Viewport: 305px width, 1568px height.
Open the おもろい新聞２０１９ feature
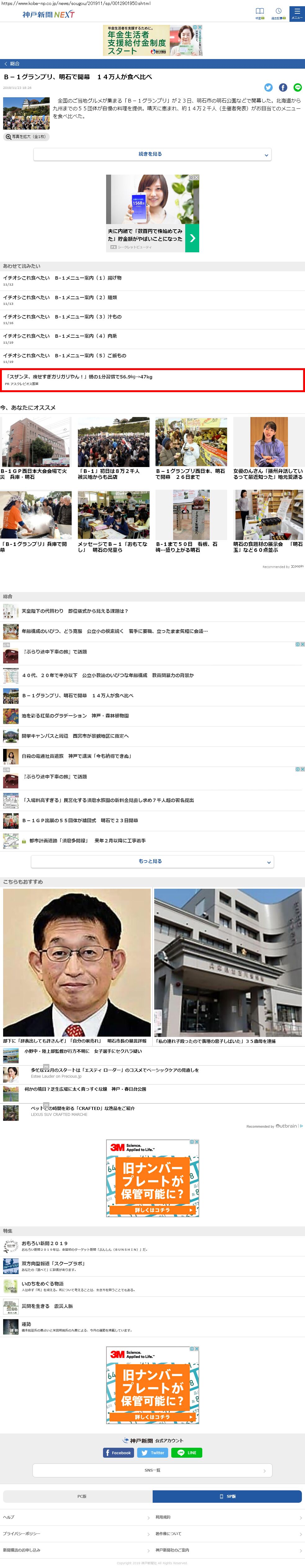(x=44, y=1244)
